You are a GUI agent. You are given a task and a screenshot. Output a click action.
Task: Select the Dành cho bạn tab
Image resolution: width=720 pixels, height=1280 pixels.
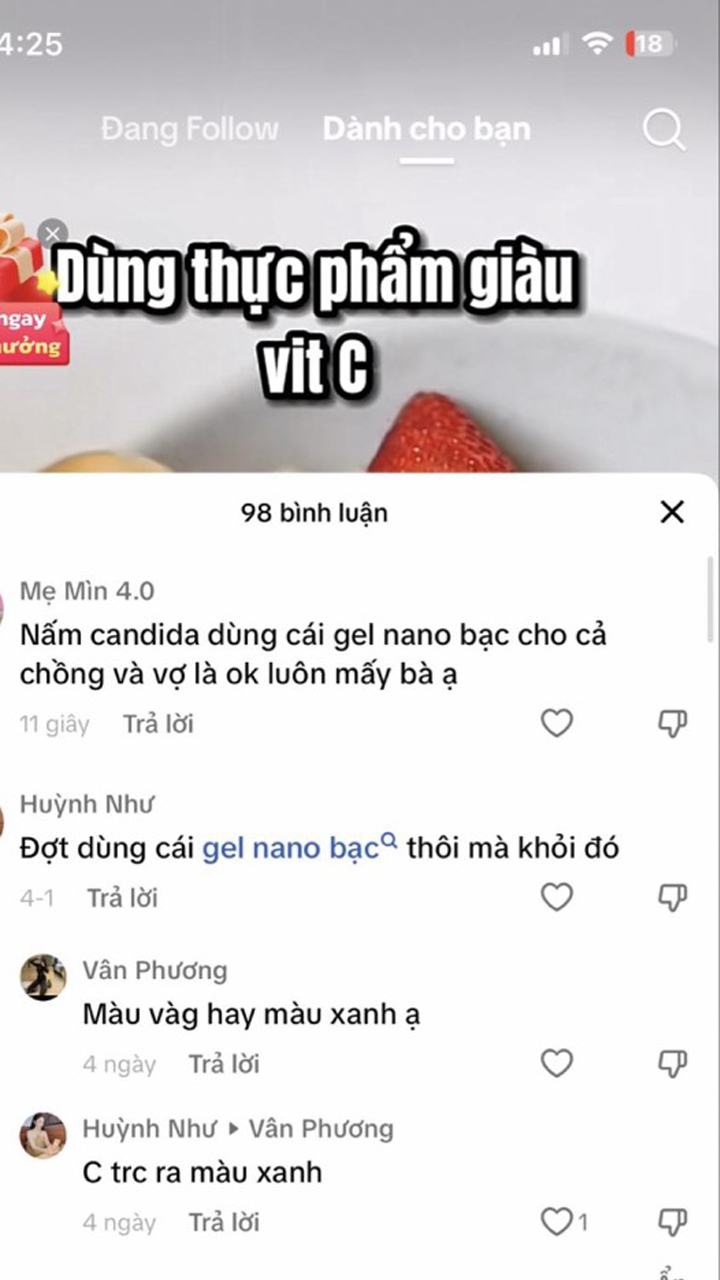click(x=426, y=129)
